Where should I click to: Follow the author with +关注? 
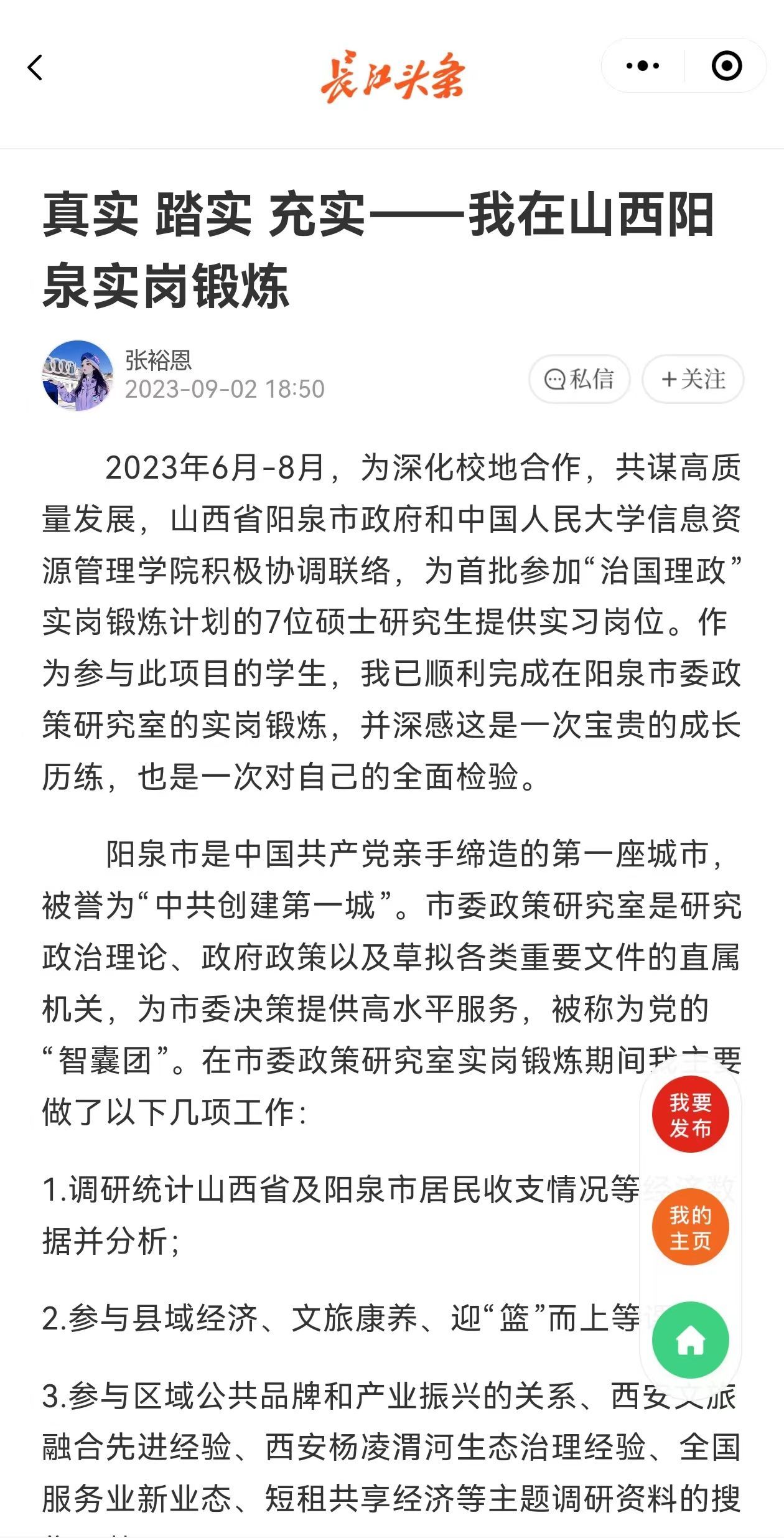(693, 379)
